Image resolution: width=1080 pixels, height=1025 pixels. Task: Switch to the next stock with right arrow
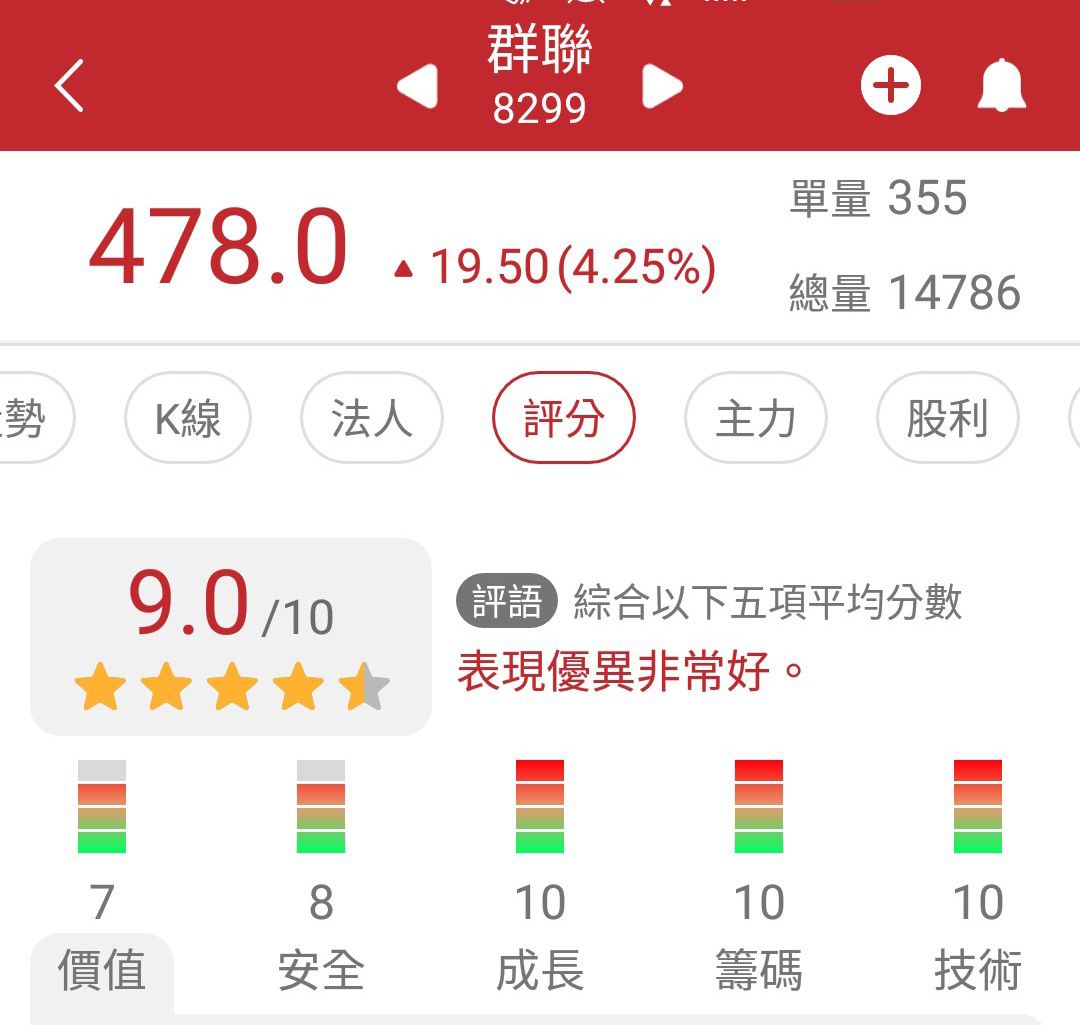pos(661,86)
